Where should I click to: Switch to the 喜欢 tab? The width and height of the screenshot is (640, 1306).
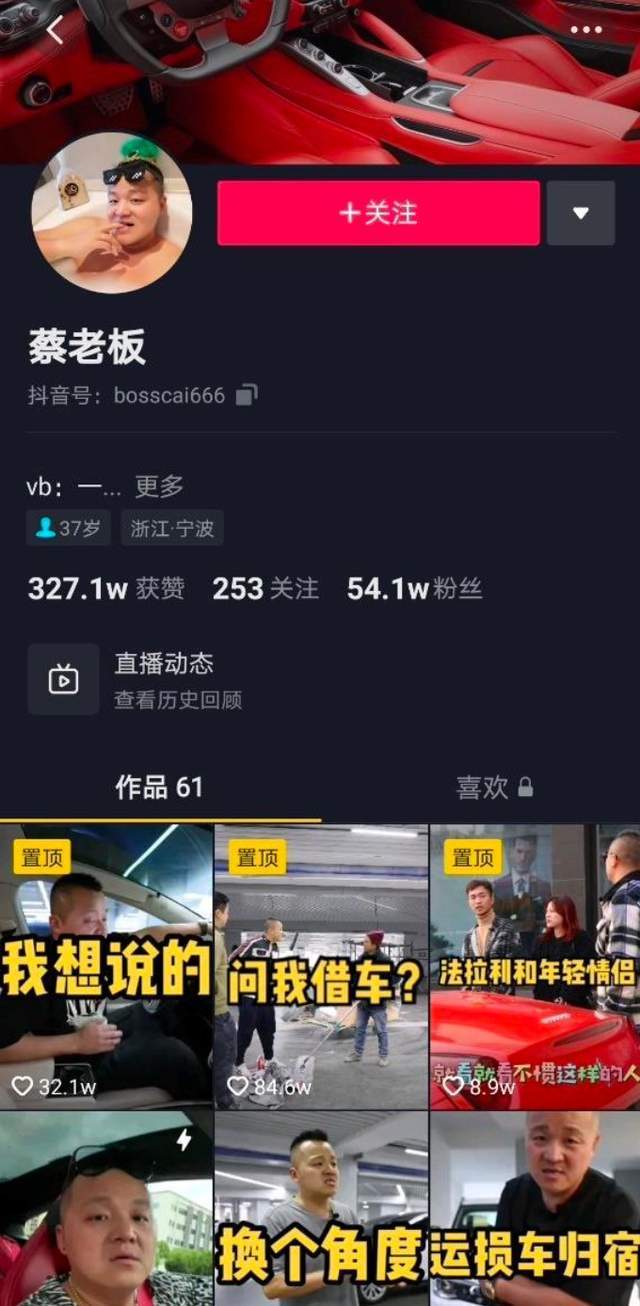point(494,788)
